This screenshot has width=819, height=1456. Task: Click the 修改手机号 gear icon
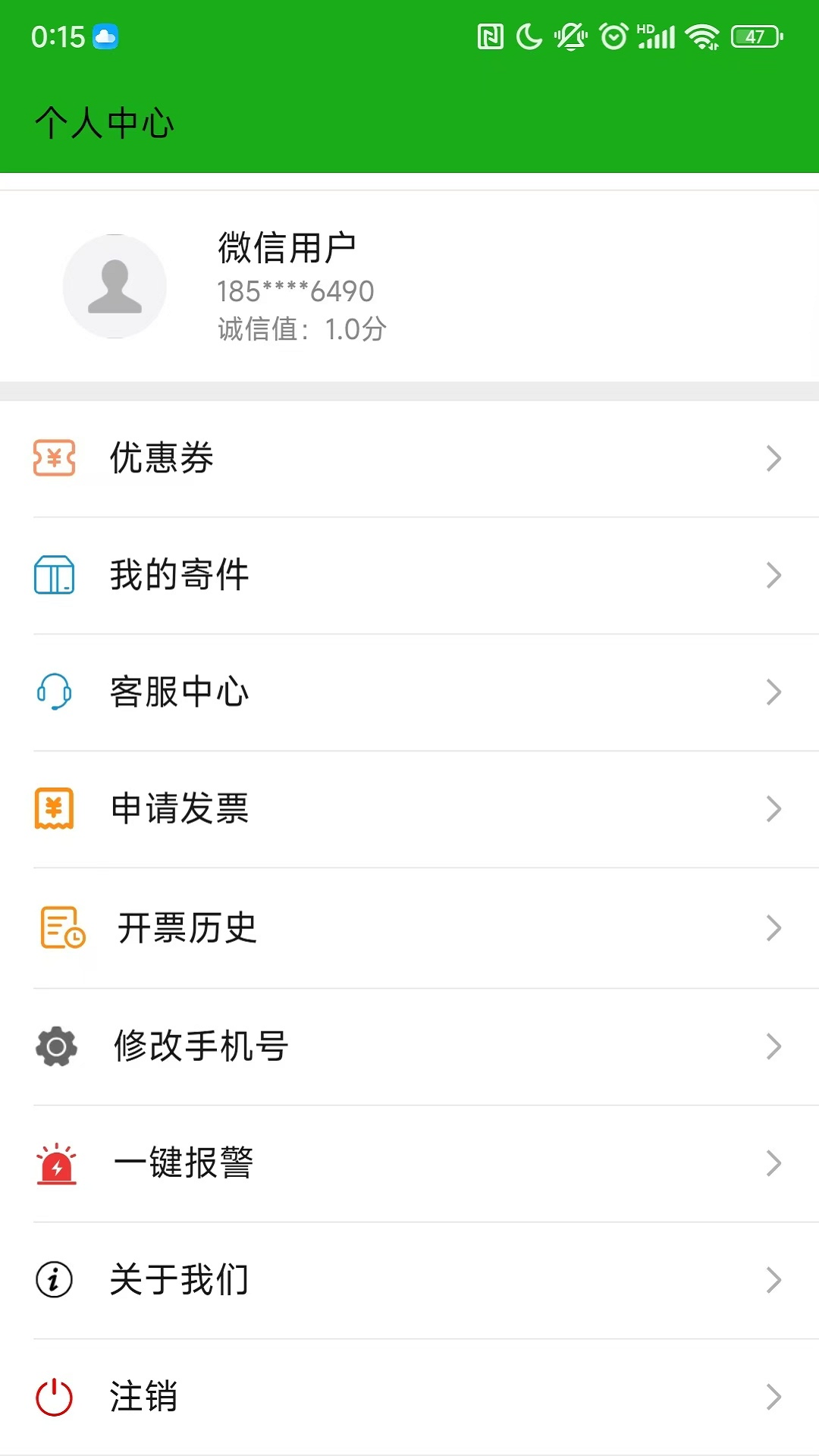click(x=55, y=1046)
